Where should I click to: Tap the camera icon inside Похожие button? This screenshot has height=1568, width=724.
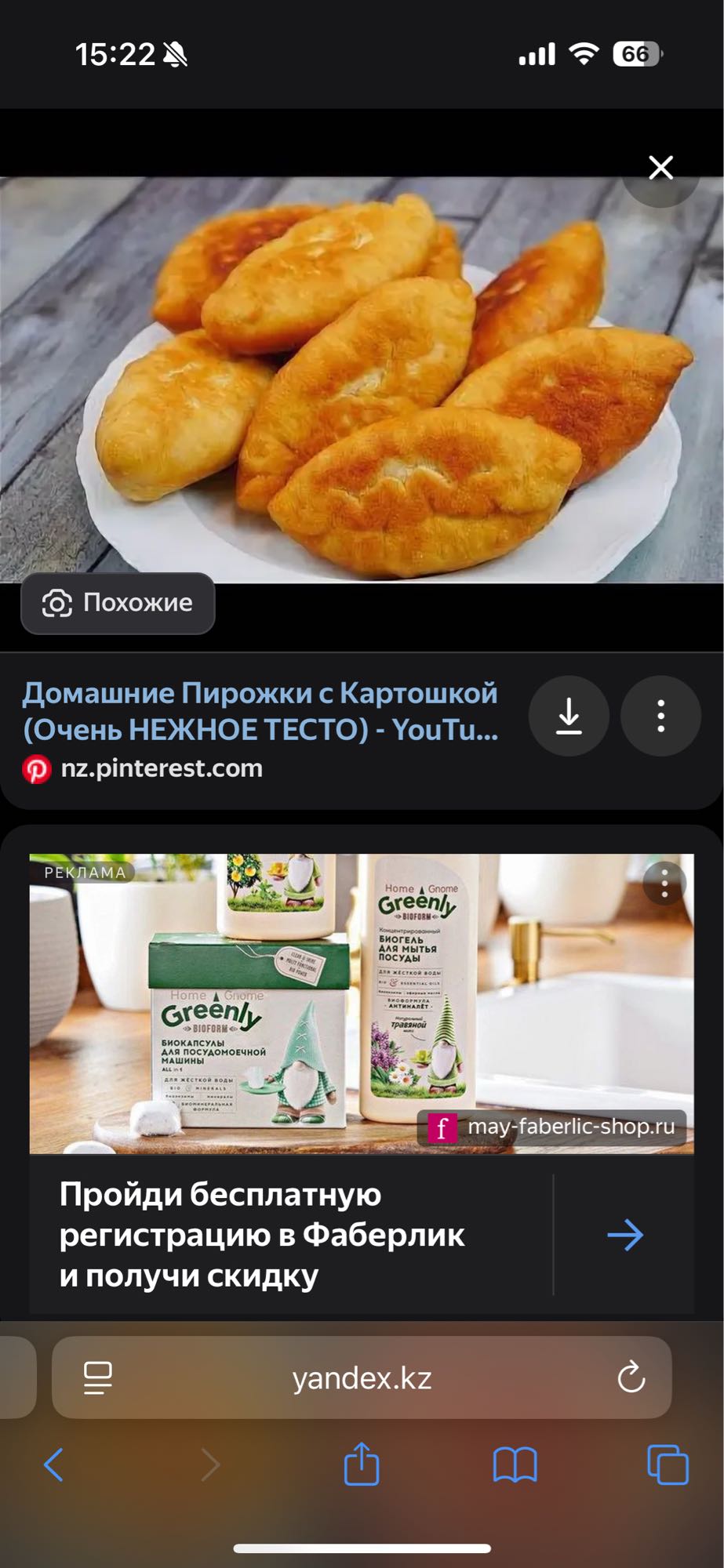(56, 604)
